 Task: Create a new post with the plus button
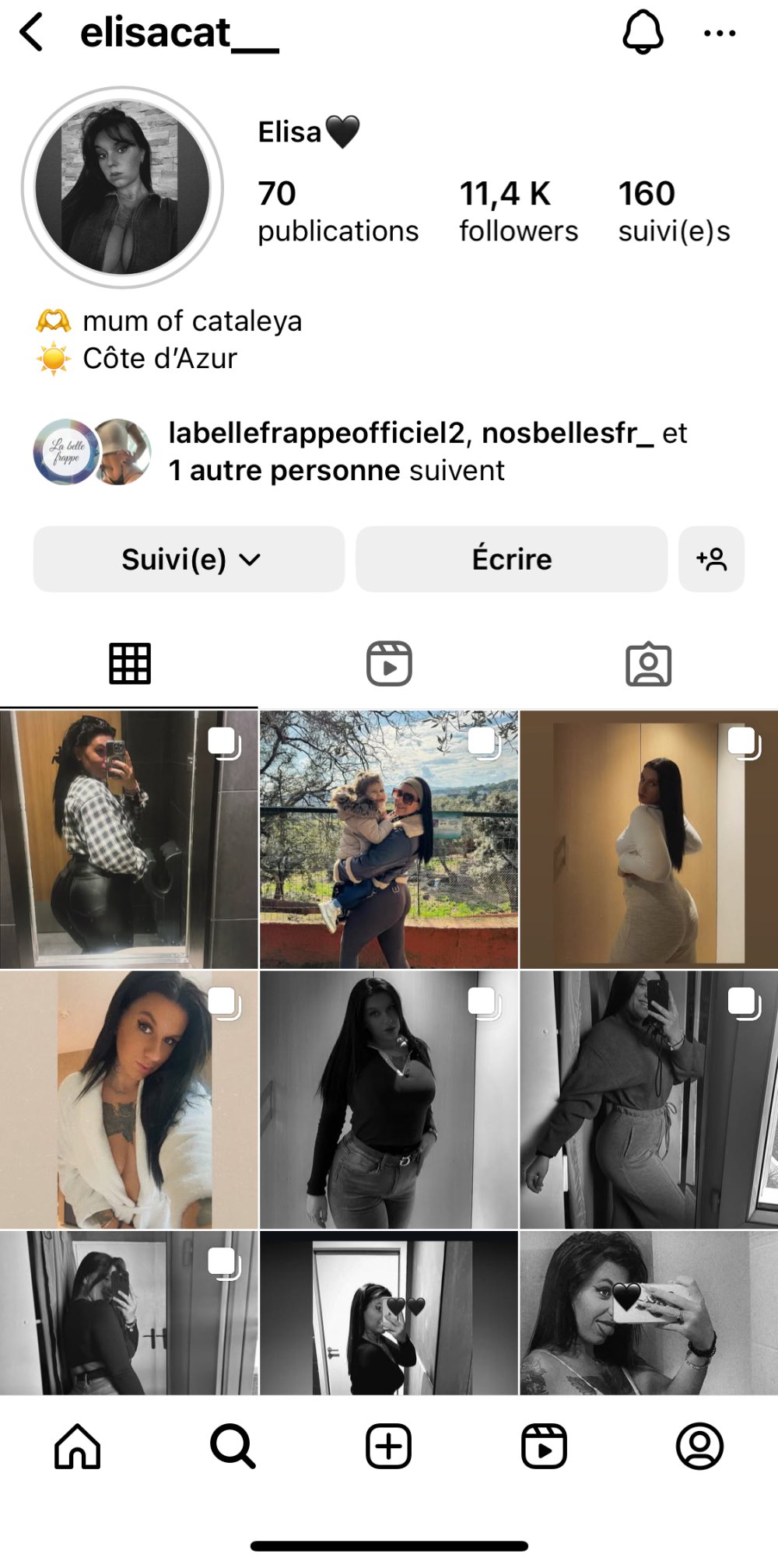pos(388,1447)
